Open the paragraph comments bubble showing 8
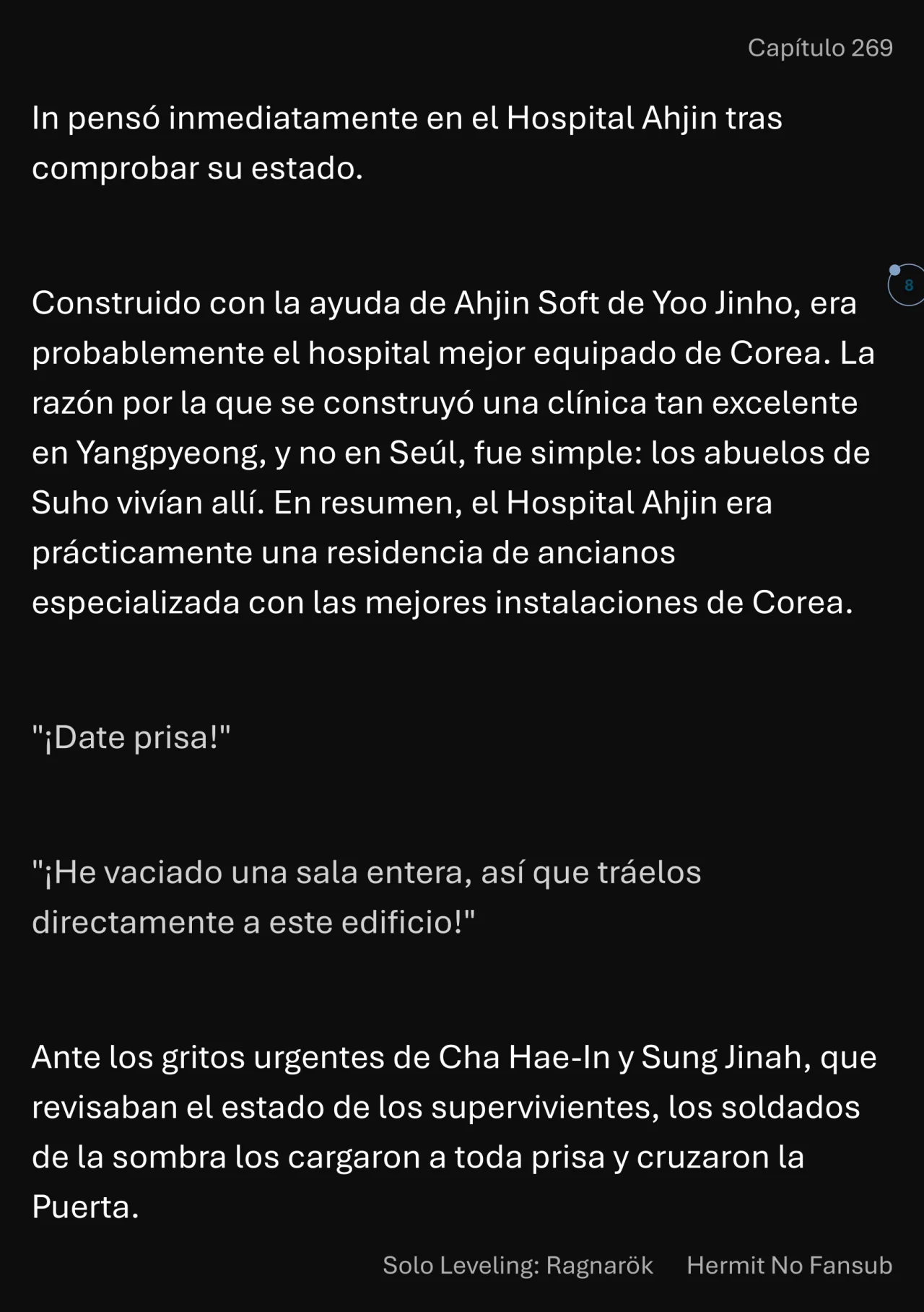The height and width of the screenshot is (1312, 924). pos(907,285)
